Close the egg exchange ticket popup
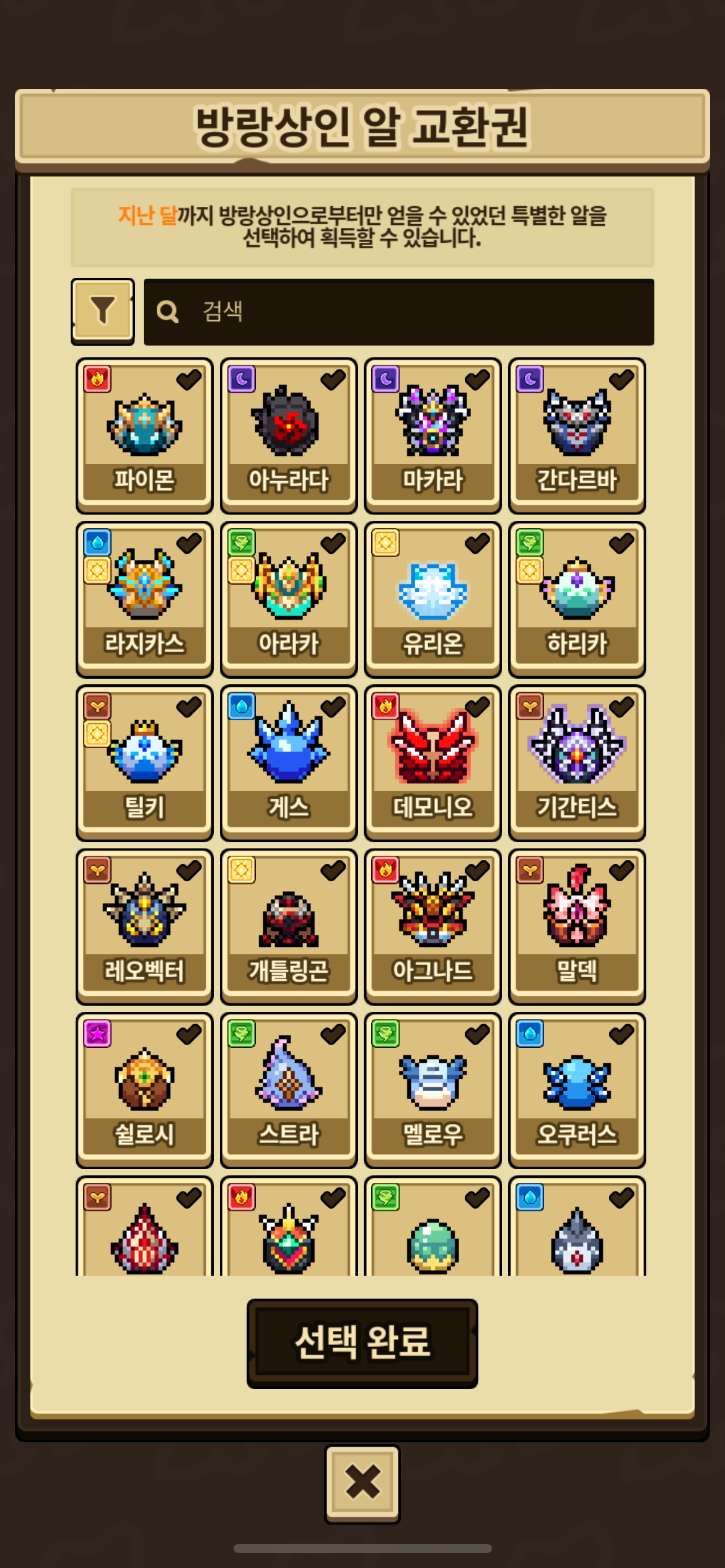This screenshot has width=725, height=1568. [x=362, y=1484]
